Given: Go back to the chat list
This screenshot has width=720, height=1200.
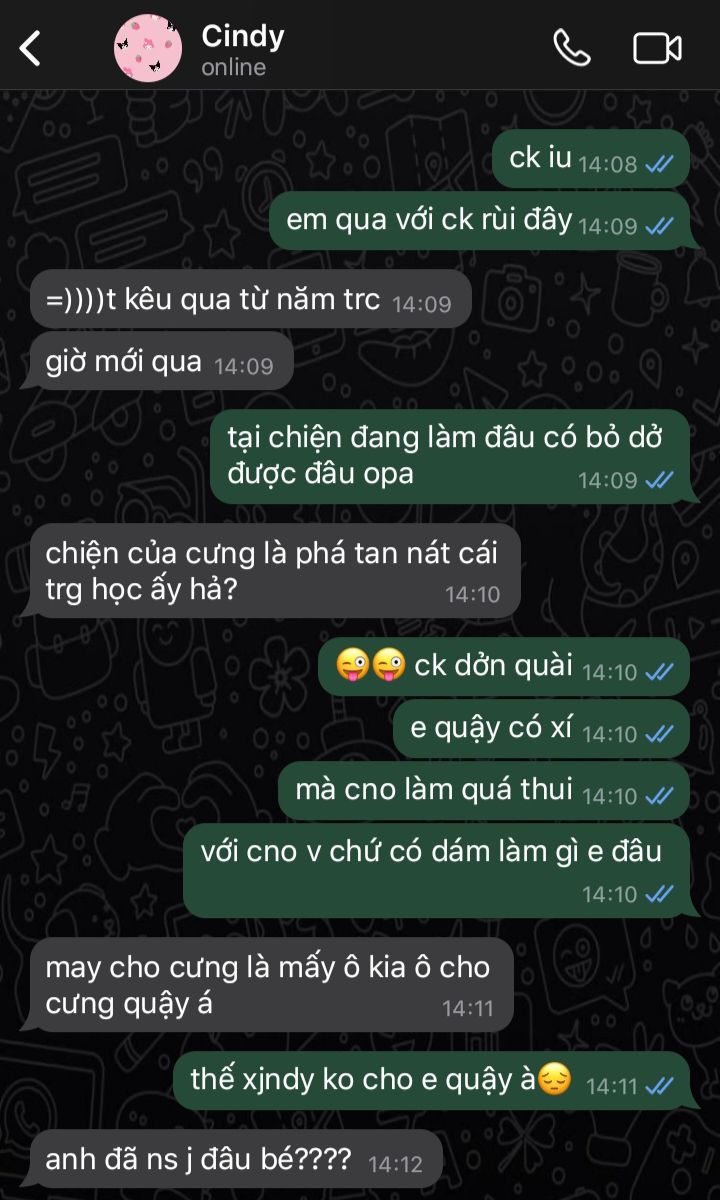Looking at the screenshot, I should click(x=31, y=48).
